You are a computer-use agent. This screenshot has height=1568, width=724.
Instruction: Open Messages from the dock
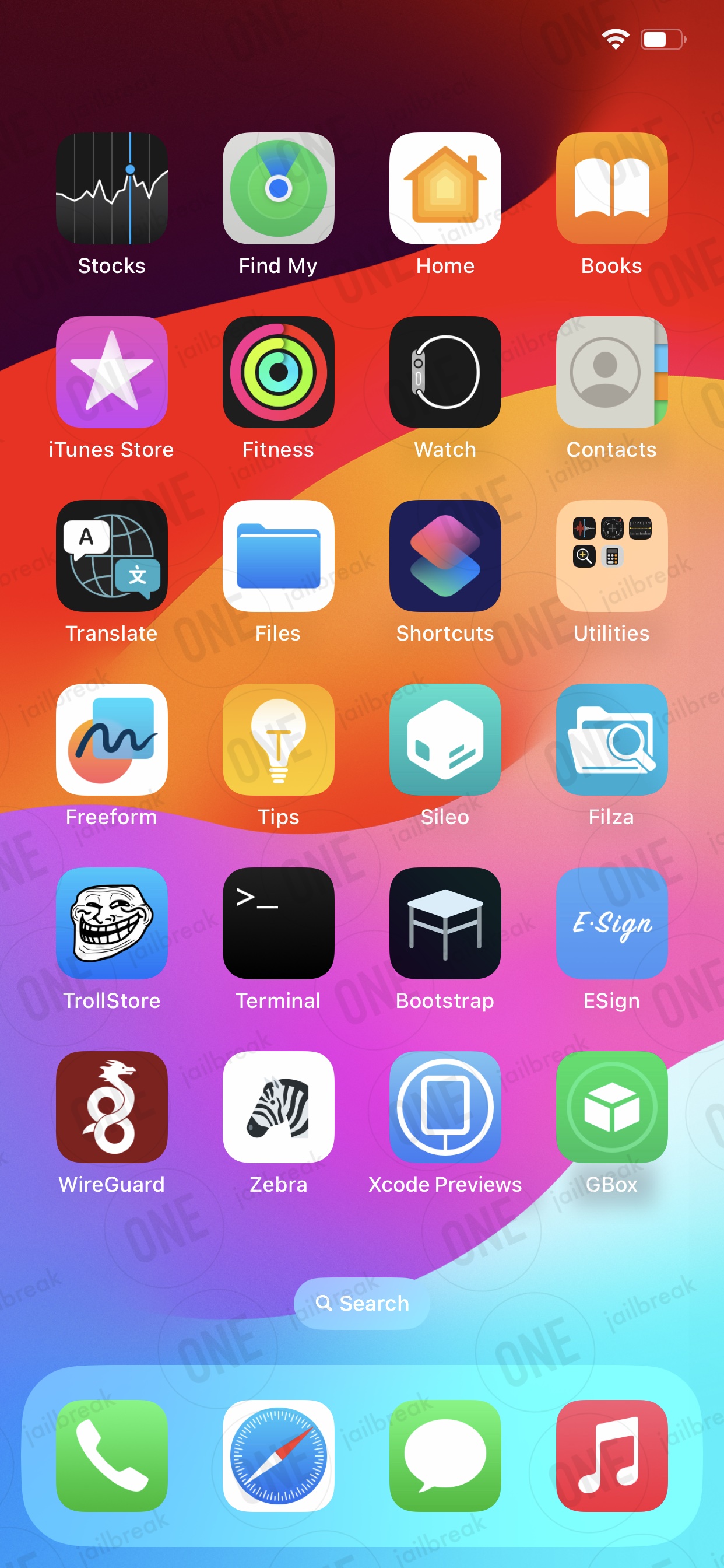[x=445, y=1456]
